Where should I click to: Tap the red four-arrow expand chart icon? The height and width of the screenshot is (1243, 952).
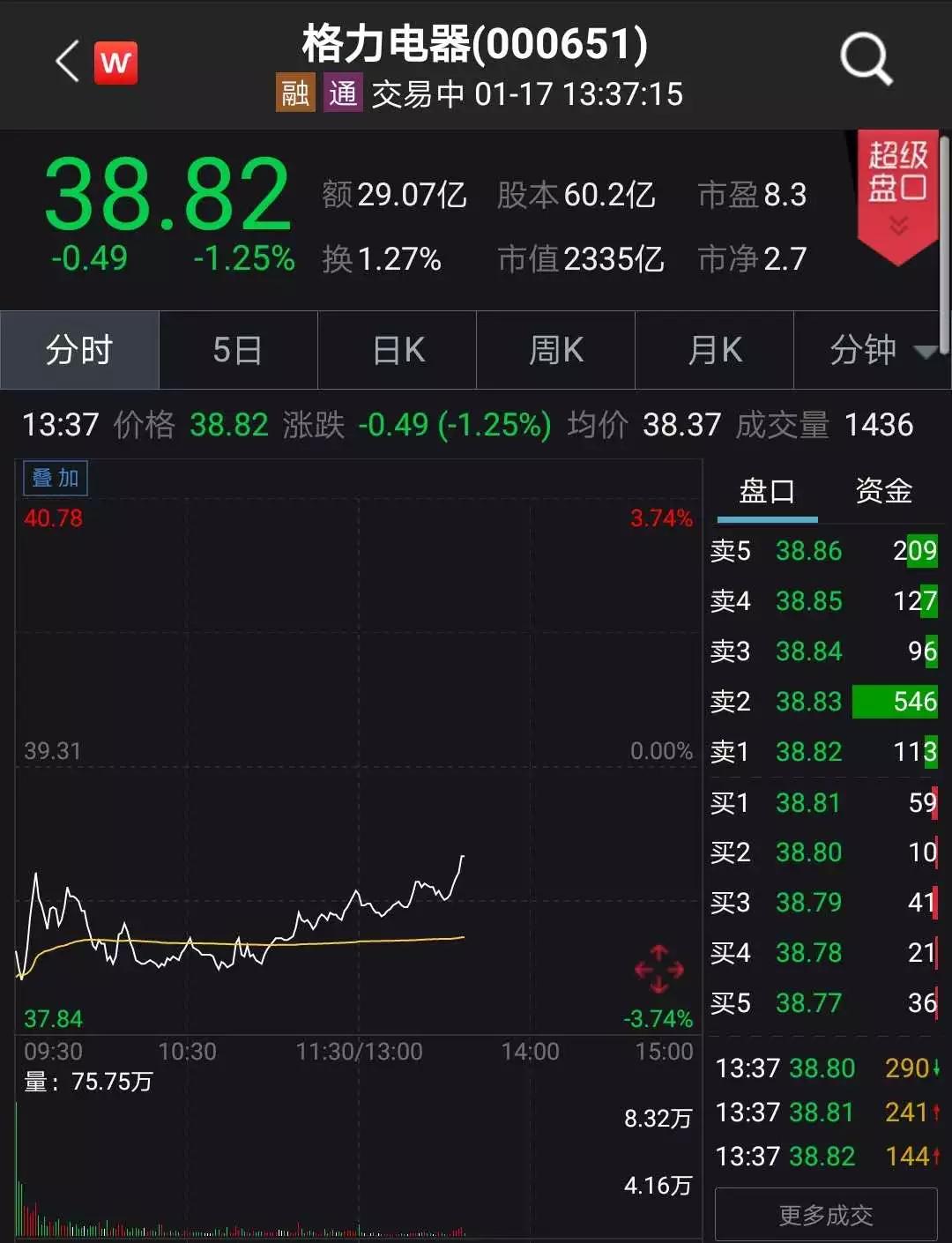tap(659, 970)
